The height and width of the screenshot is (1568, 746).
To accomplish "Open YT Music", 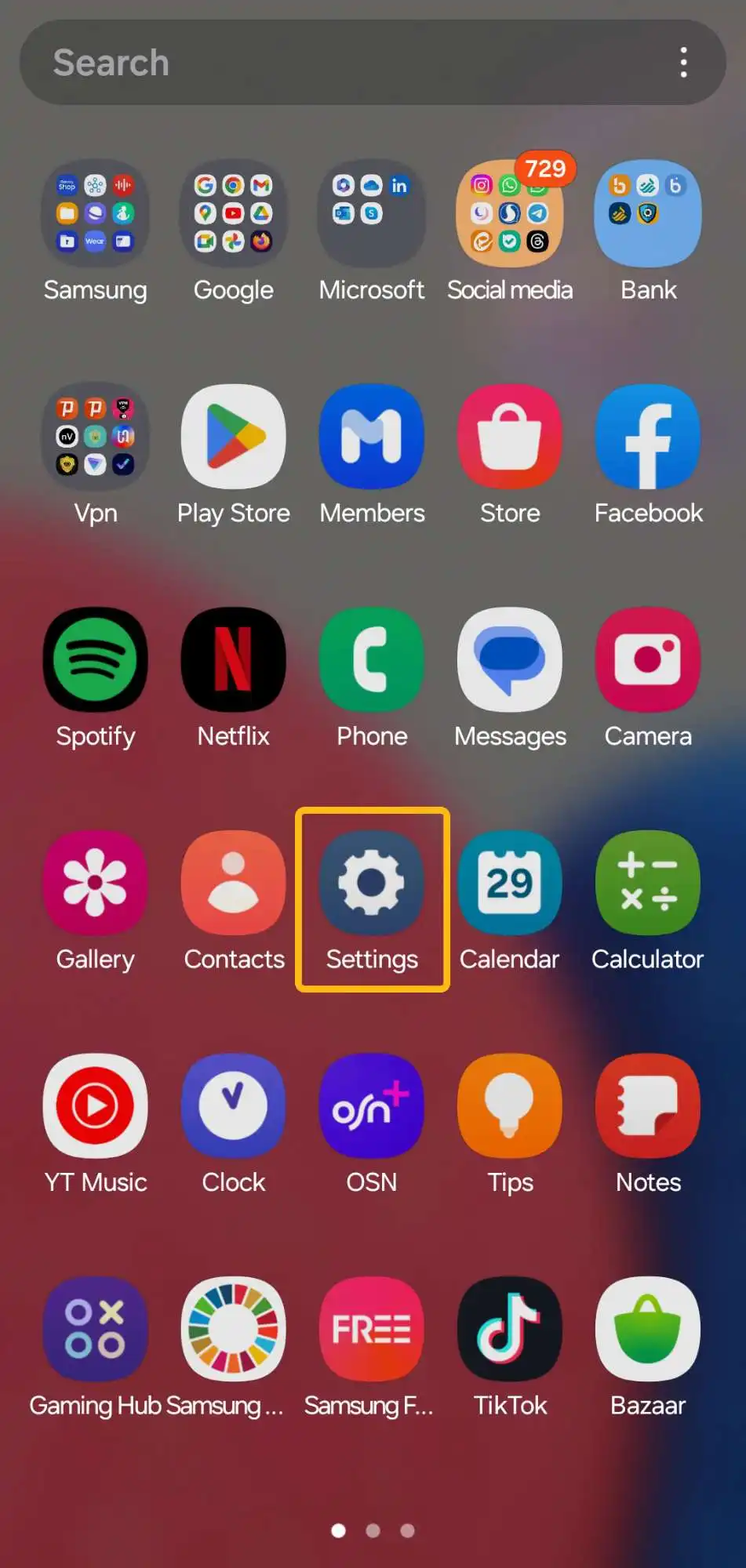I will coord(95,1105).
